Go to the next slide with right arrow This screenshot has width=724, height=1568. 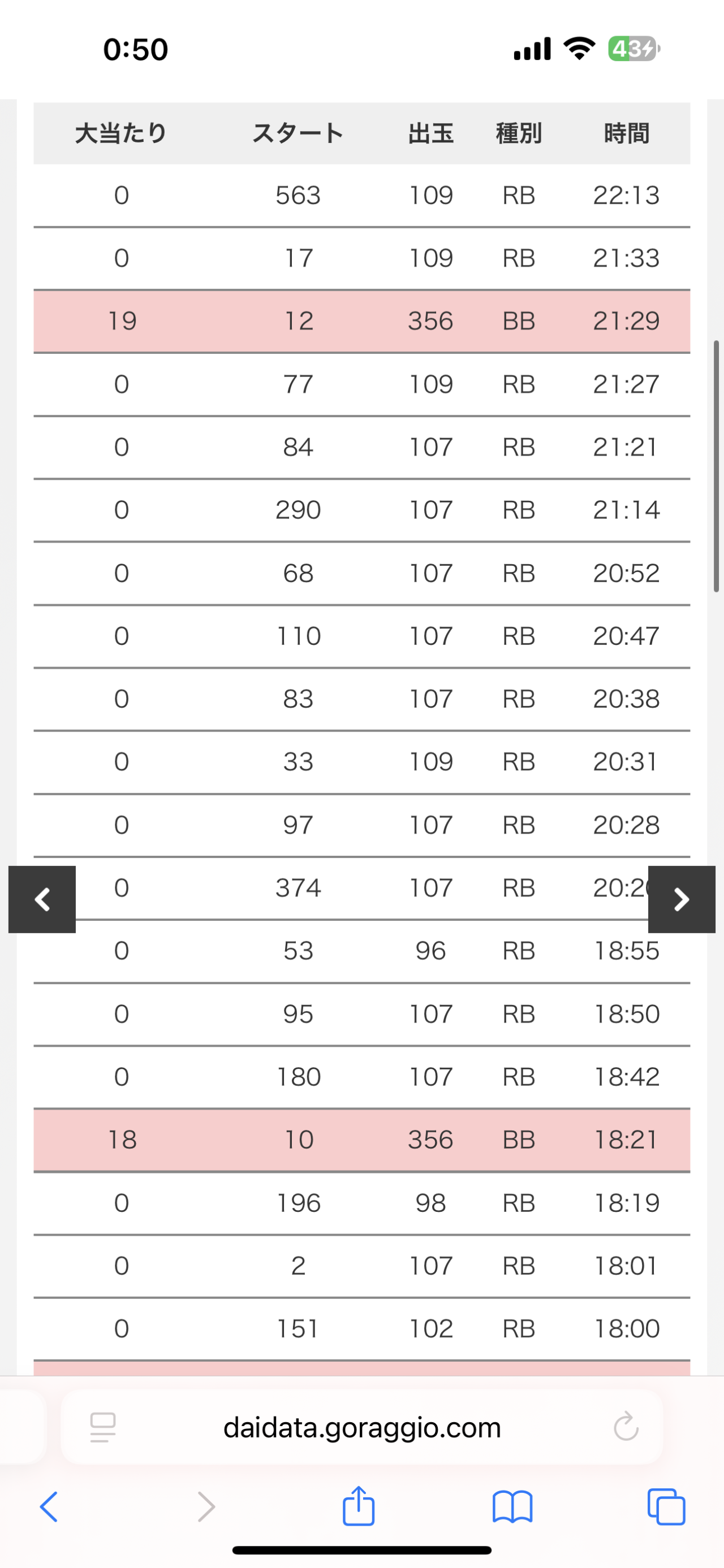click(682, 899)
